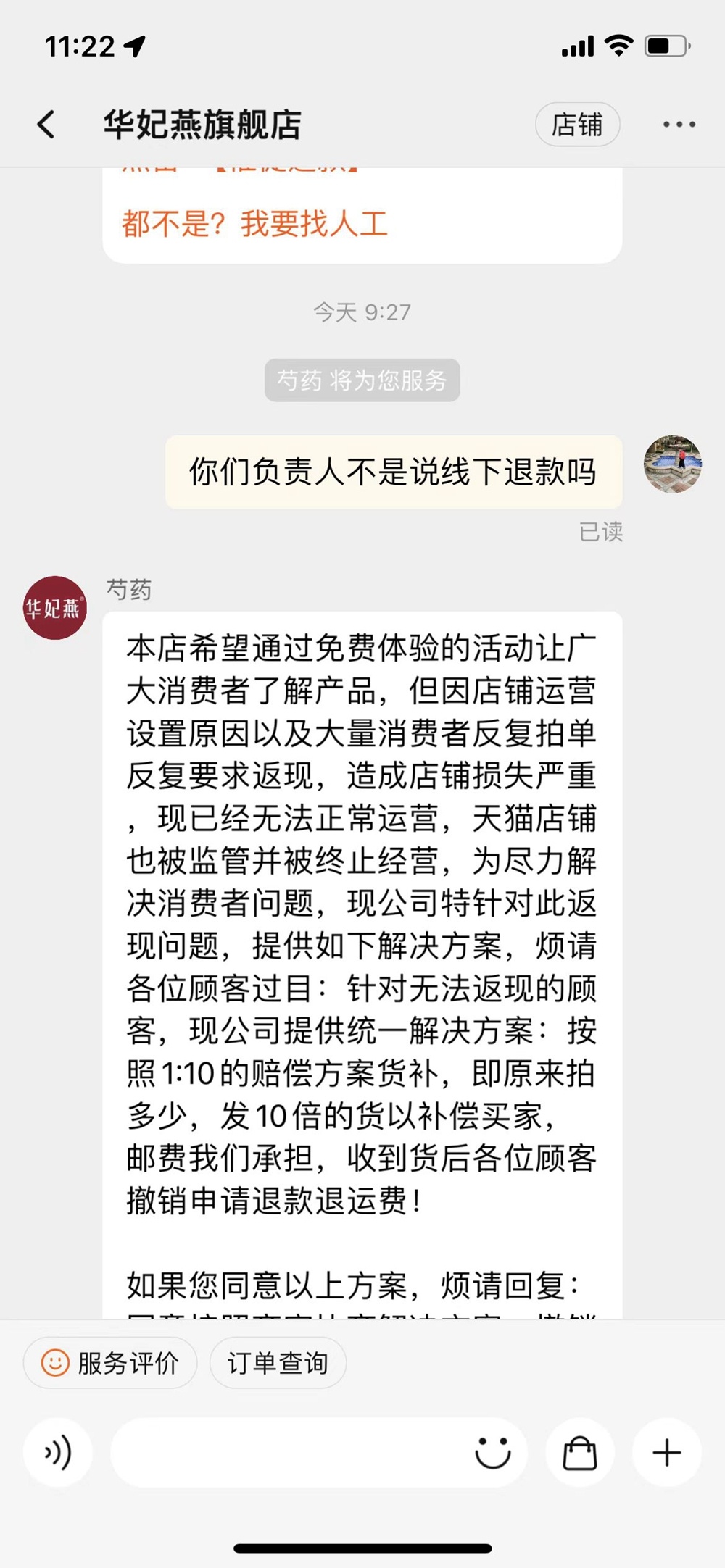Open my own profile avatar

[x=672, y=464]
